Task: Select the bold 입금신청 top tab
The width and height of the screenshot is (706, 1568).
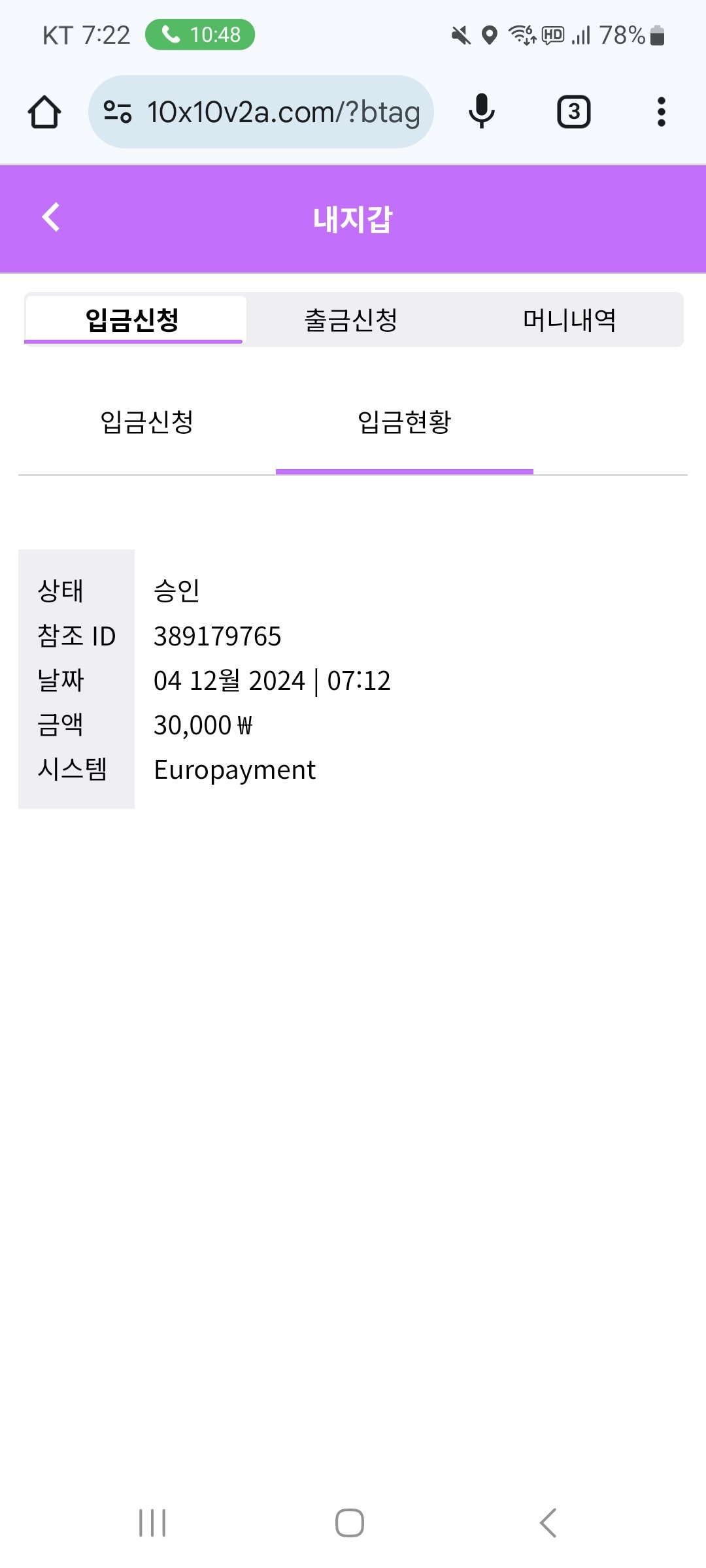Action: pyautogui.click(x=133, y=320)
